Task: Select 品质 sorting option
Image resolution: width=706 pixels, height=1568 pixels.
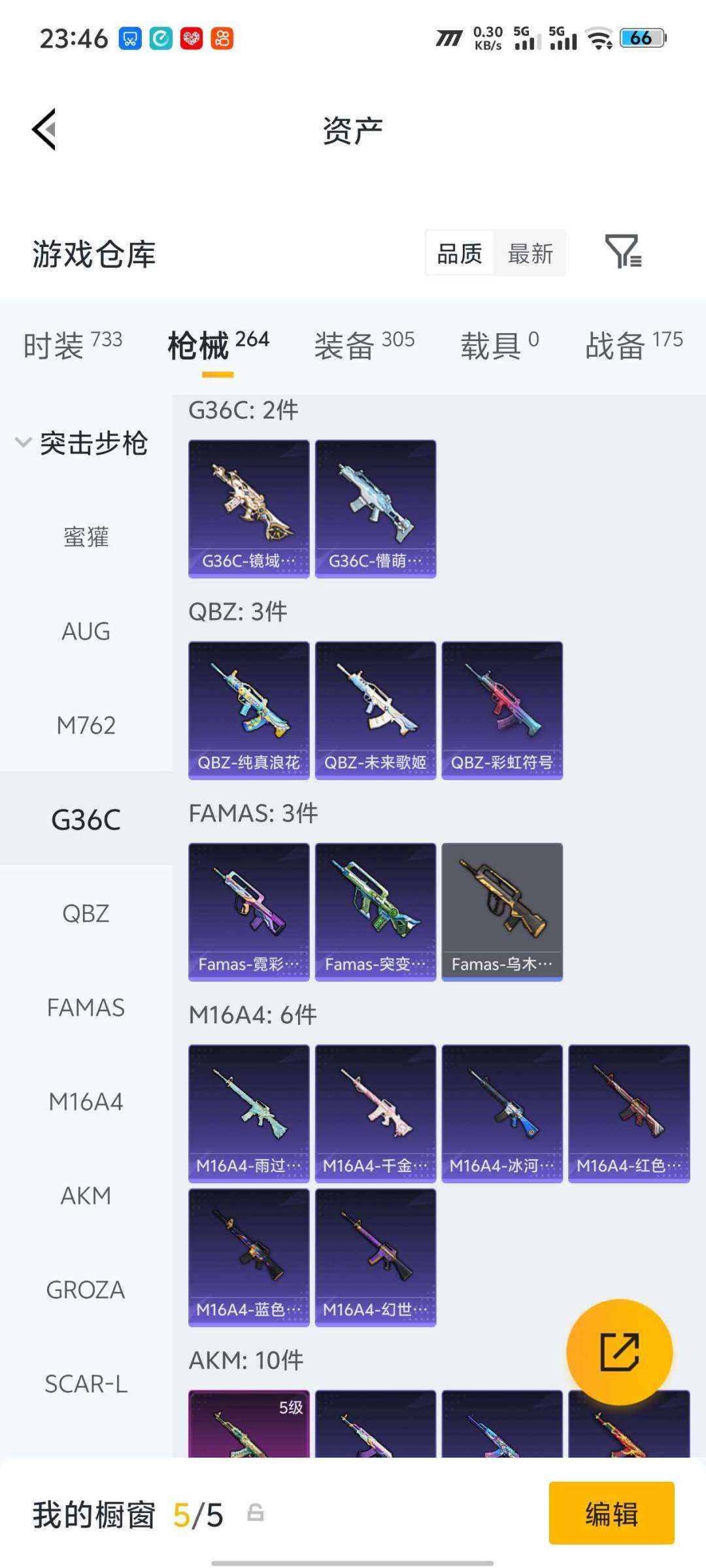Action: click(x=459, y=253)
